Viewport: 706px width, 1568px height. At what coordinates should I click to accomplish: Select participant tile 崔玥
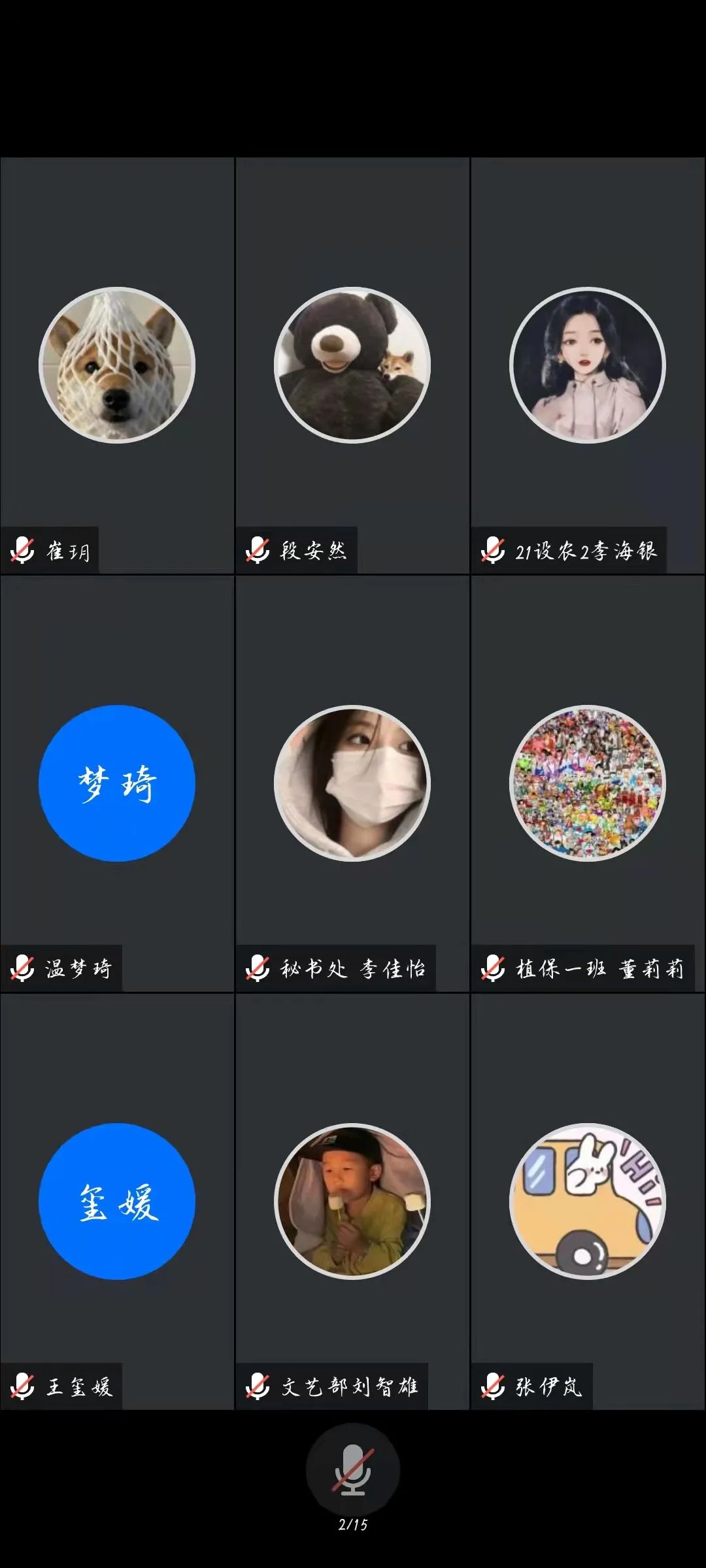117,365
